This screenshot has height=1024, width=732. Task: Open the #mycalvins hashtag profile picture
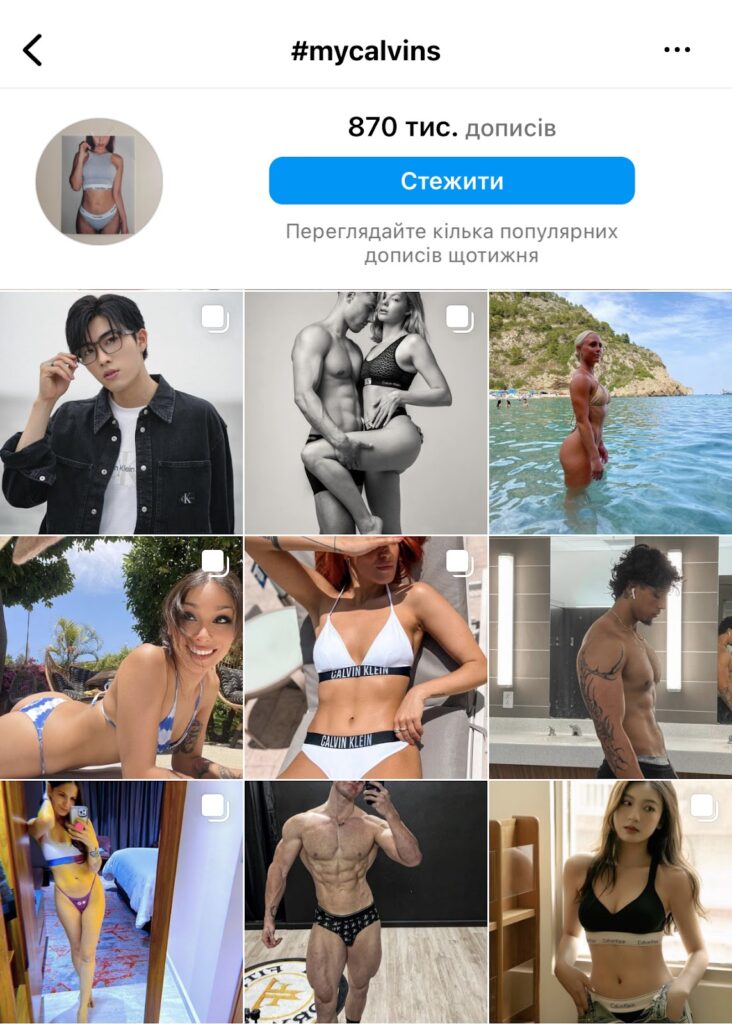coord(99,181)
